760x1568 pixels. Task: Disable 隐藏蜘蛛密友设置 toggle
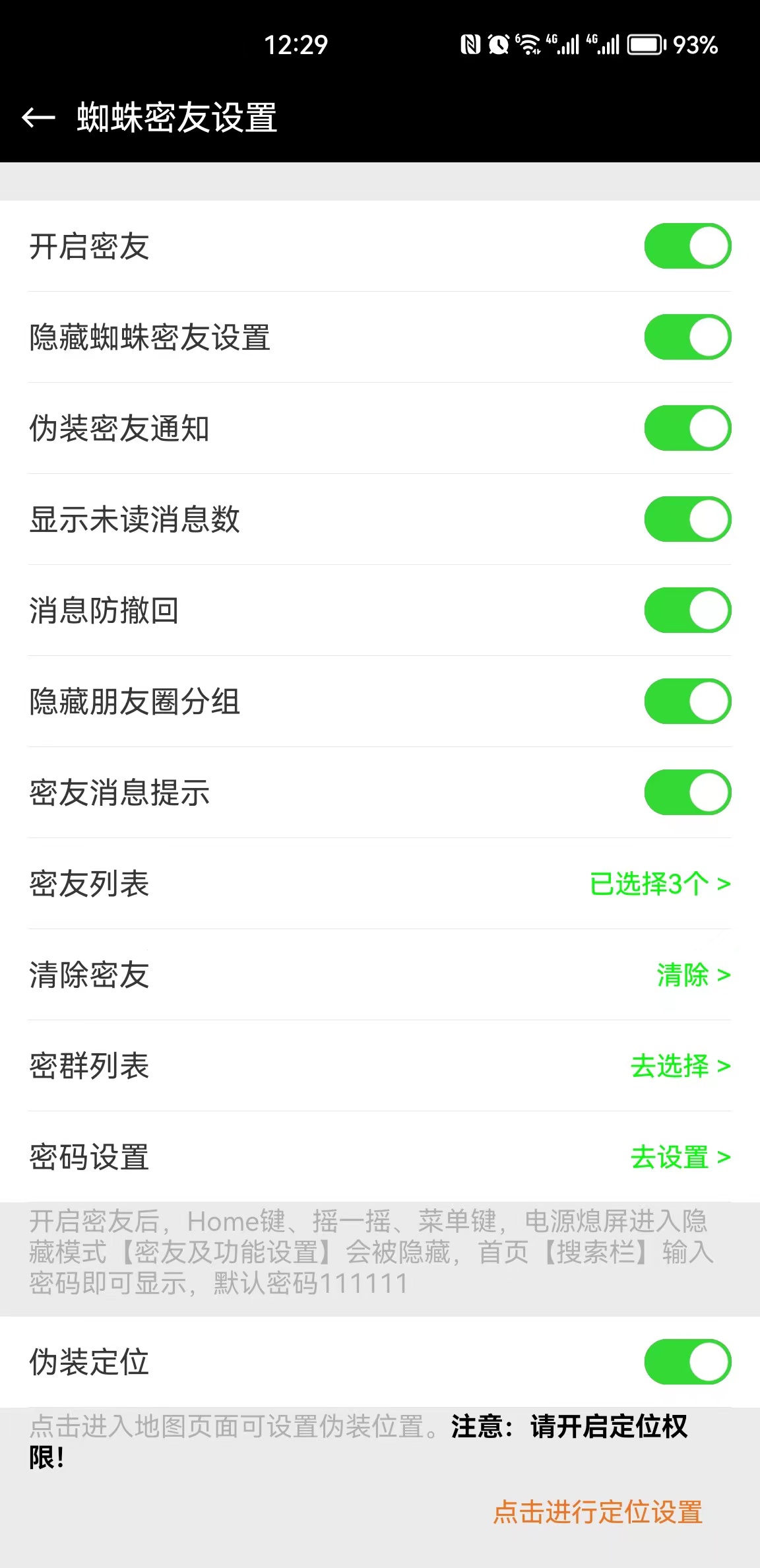pos(687,337)
